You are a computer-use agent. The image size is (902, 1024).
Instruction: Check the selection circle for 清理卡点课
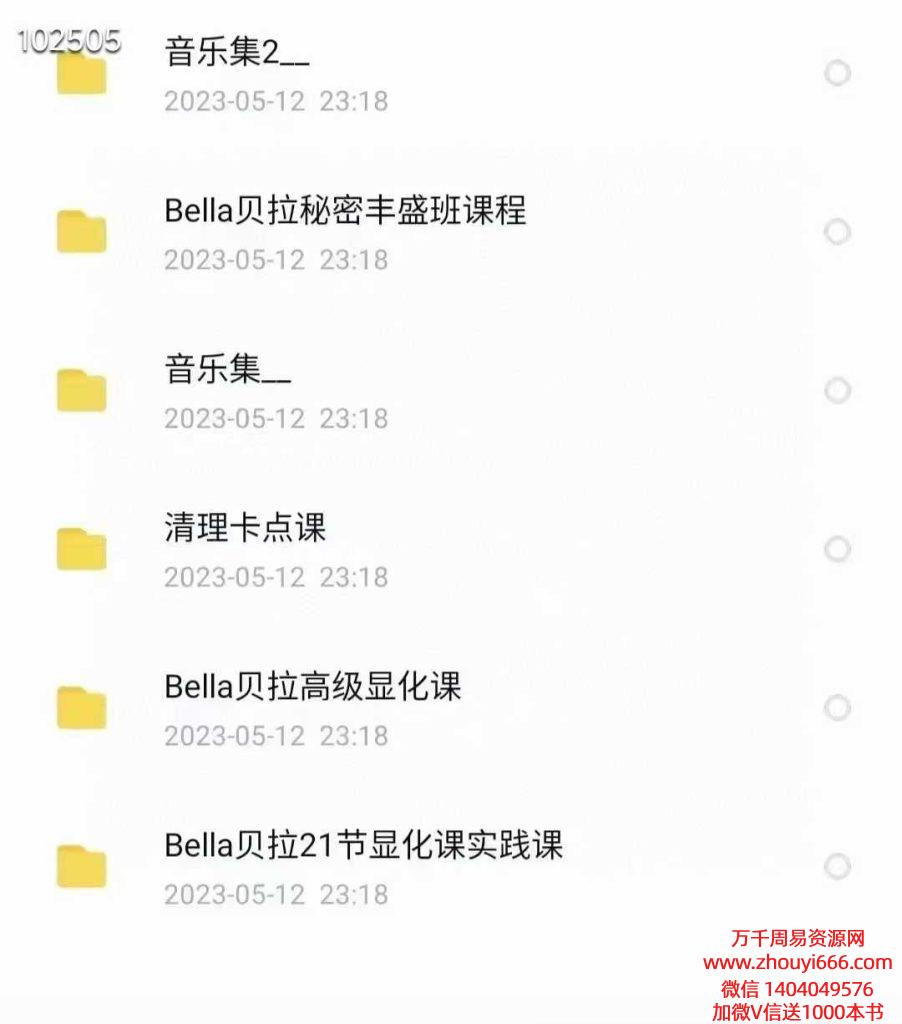click(837, 549)
